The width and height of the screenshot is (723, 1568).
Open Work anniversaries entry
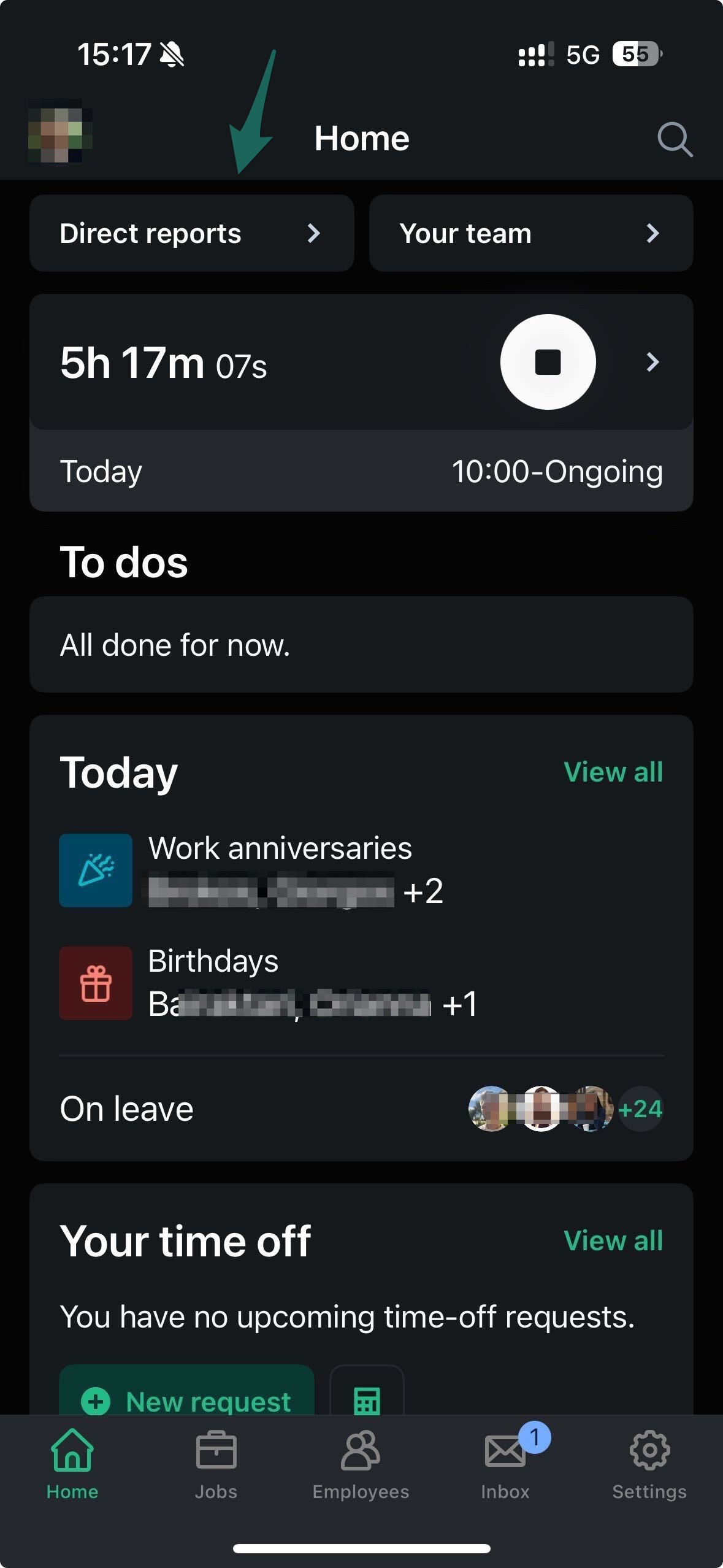pos(280,870)
